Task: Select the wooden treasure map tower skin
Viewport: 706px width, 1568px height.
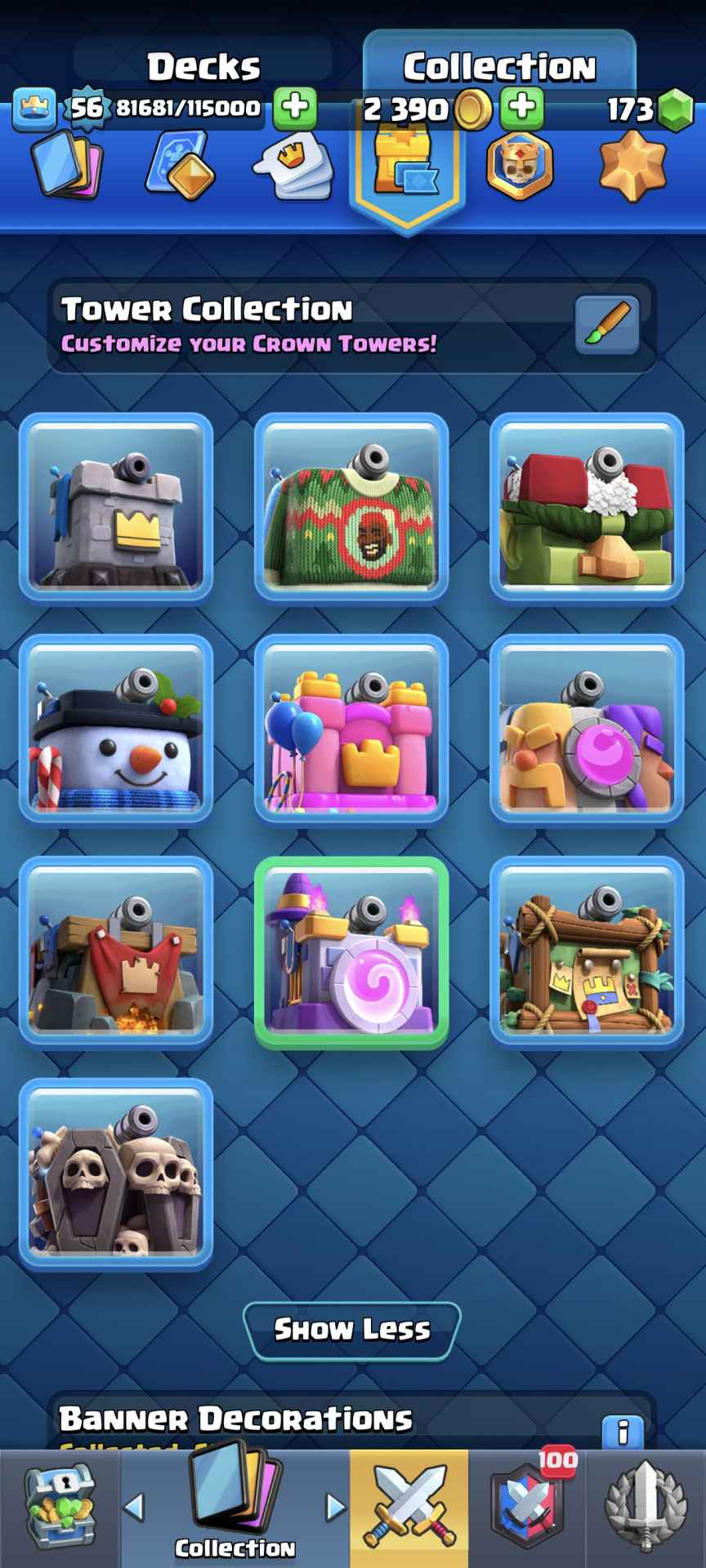Action: [587, 951]
